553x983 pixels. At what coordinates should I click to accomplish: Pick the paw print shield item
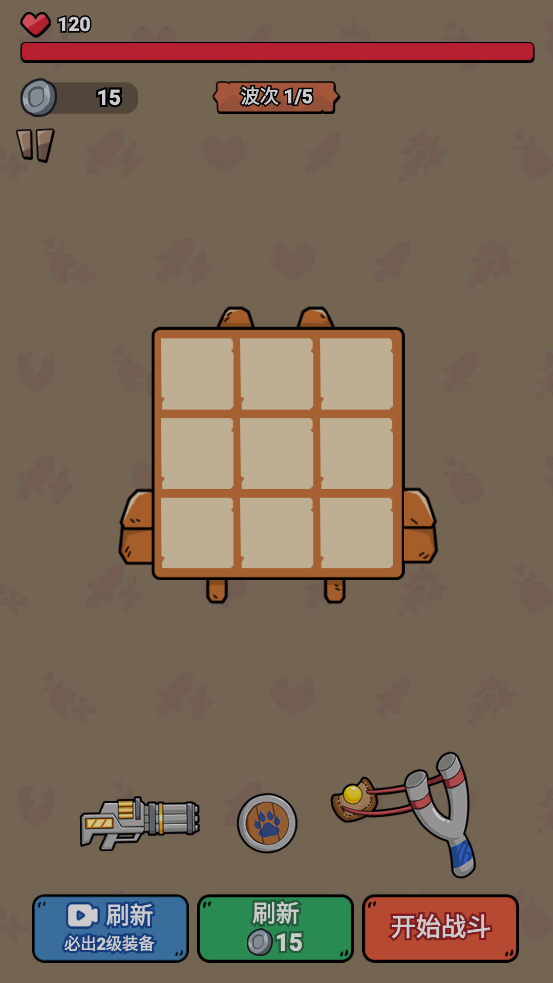coord(267,823)
